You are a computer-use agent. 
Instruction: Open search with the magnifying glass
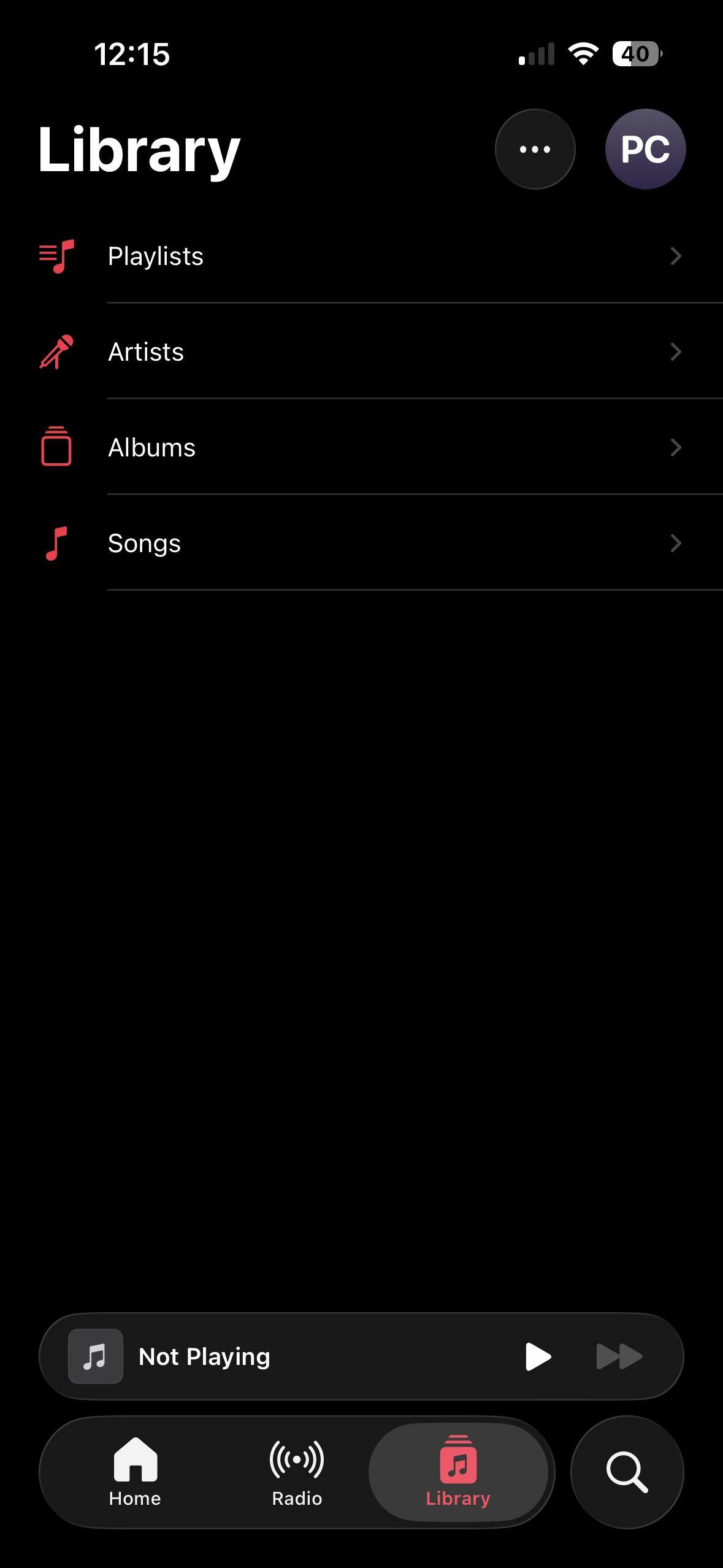coord(627,1472)
